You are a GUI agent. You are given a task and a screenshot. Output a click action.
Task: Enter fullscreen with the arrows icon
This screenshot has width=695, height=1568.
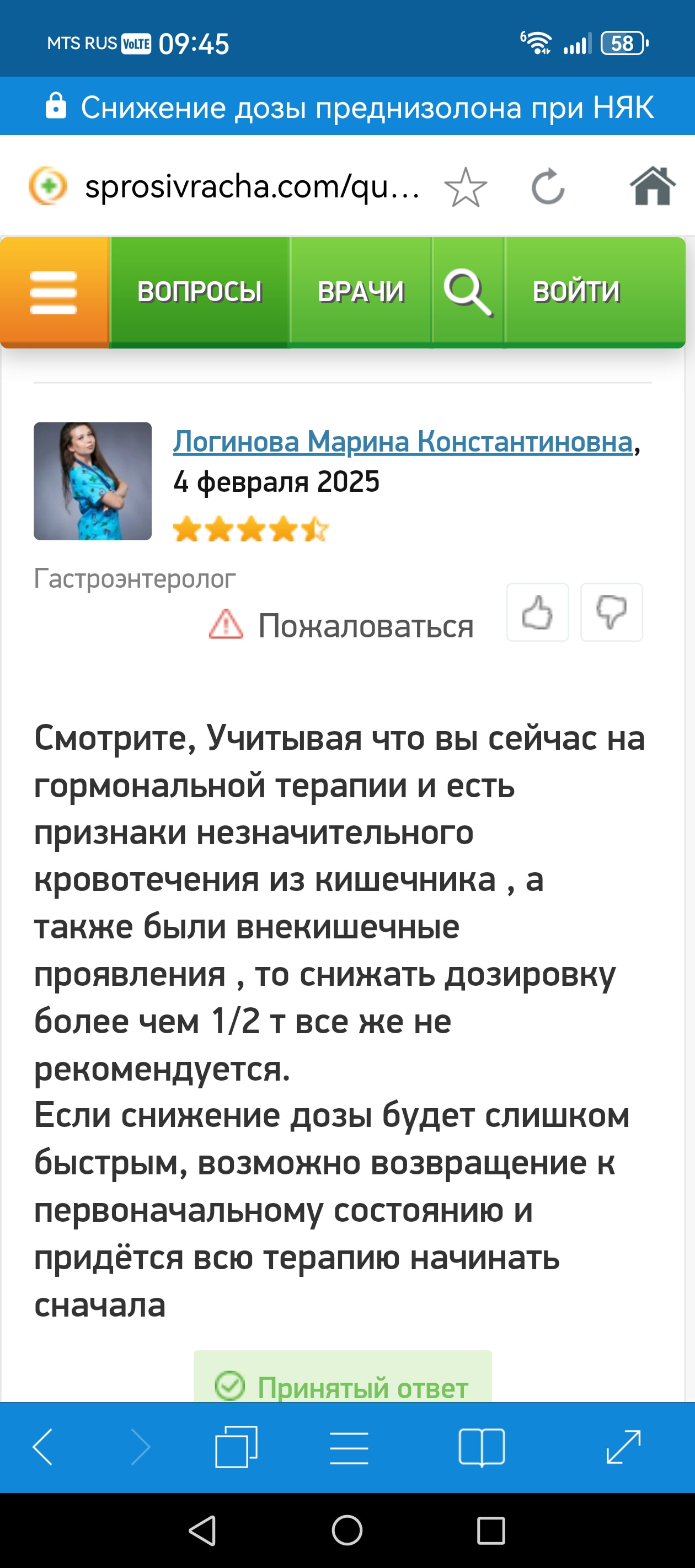(623, 1447)
